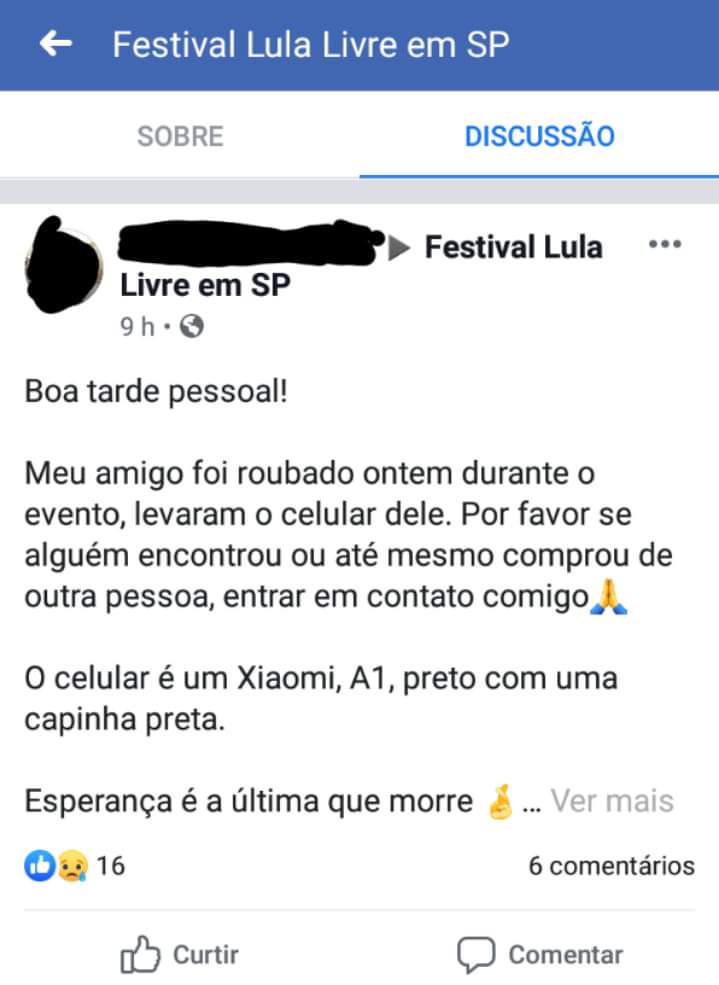The image size is (719, 985).
Task: Open the Festival Lula Livre em SP link
Action: (x=513, y=247)
